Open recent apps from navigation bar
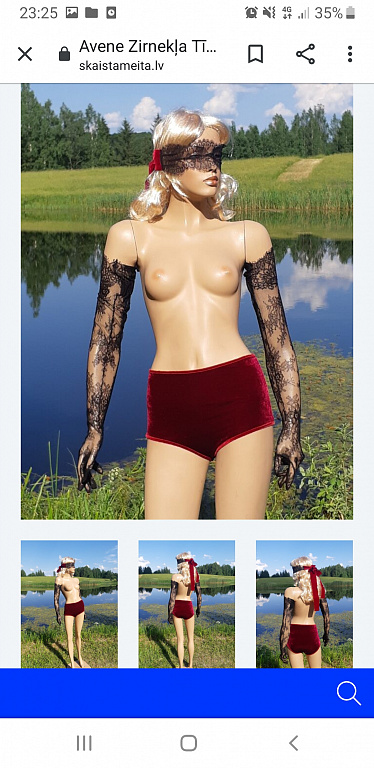Viewport: 374px width, 768px height. point(84,743)
